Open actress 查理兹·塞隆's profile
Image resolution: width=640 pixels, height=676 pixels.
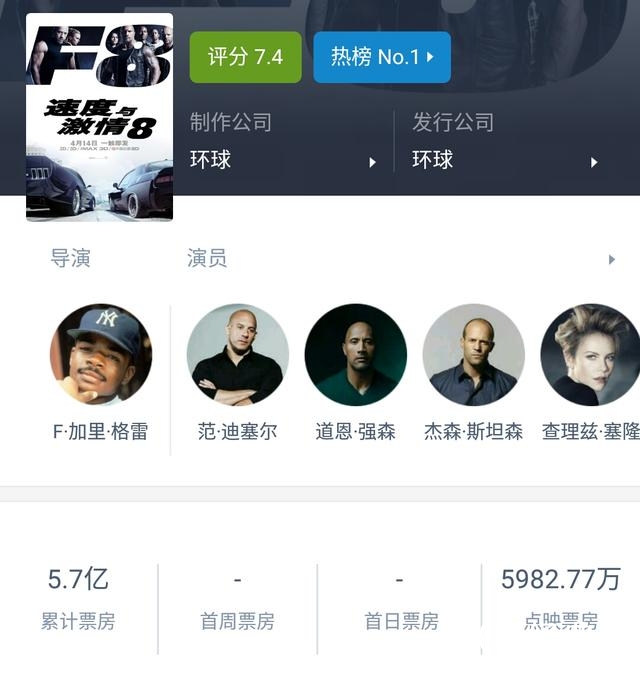pyautogui.click(x=590, y=355)
